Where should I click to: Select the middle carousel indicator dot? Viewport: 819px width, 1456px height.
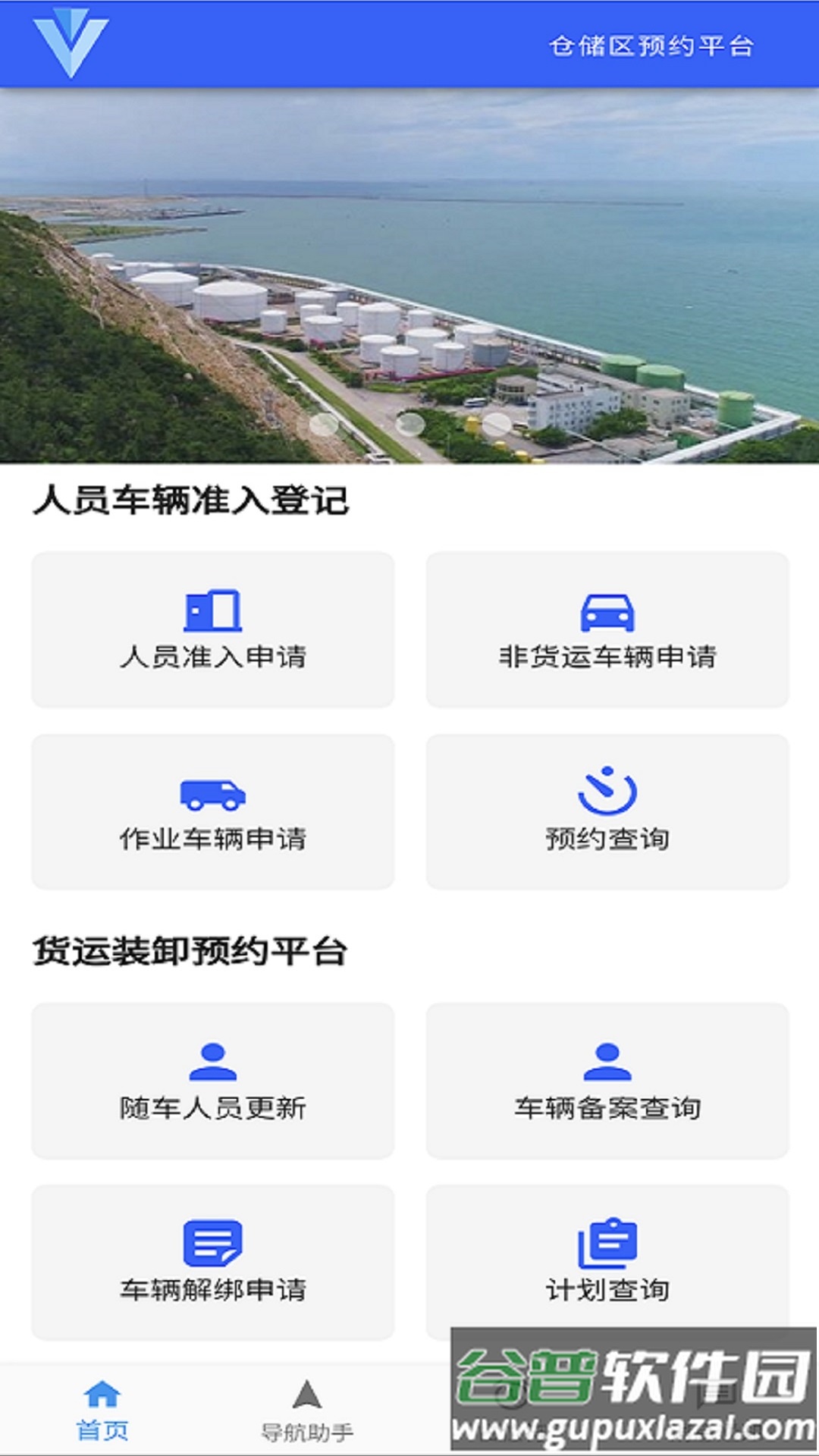(x=411, y=425)
